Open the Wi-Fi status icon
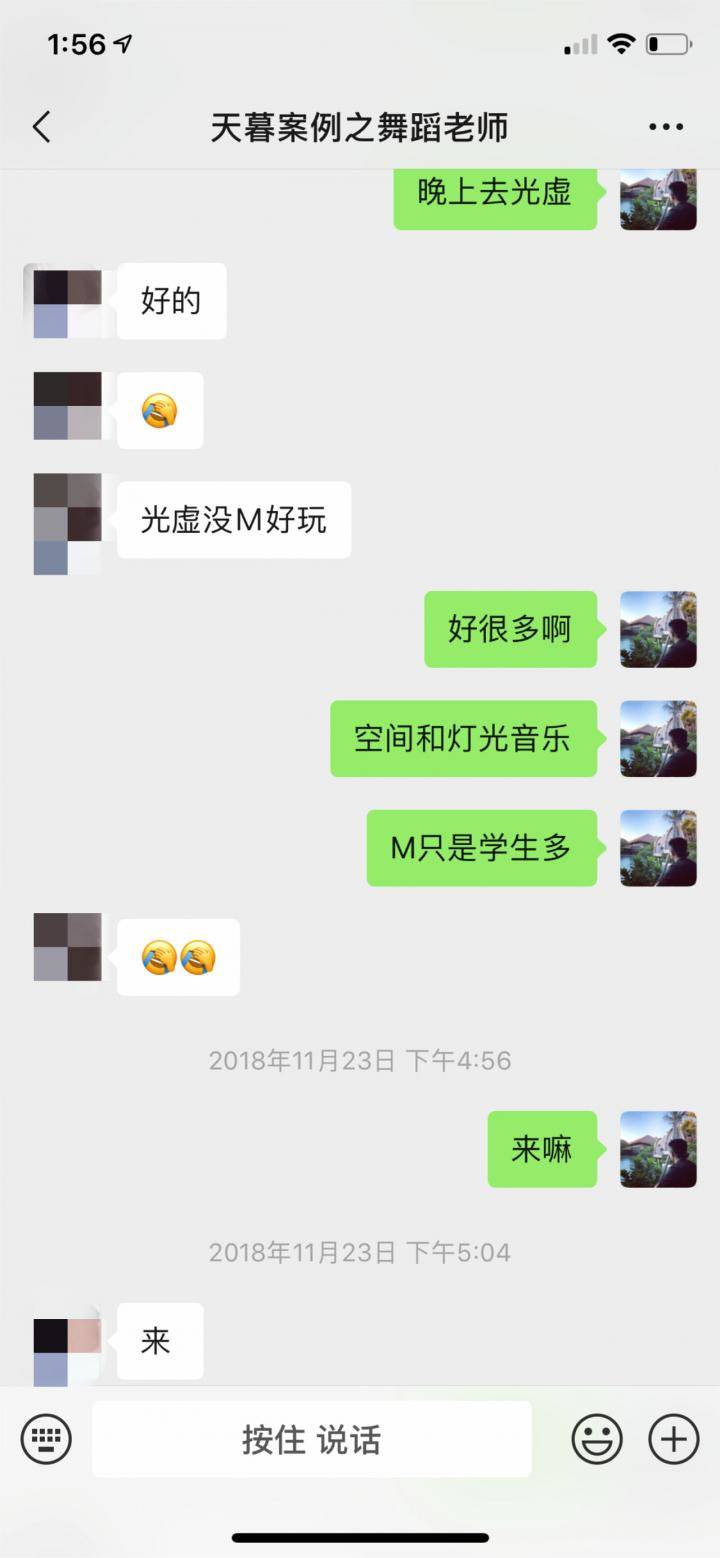Screen dimensions: 720x1558 [x=619, y=43]
